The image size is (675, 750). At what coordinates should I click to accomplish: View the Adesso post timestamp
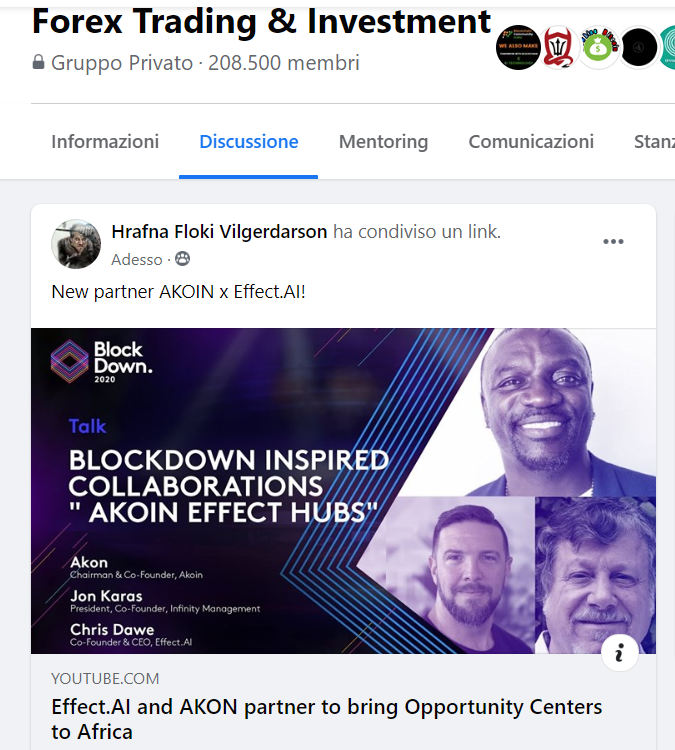click(137, 260)
